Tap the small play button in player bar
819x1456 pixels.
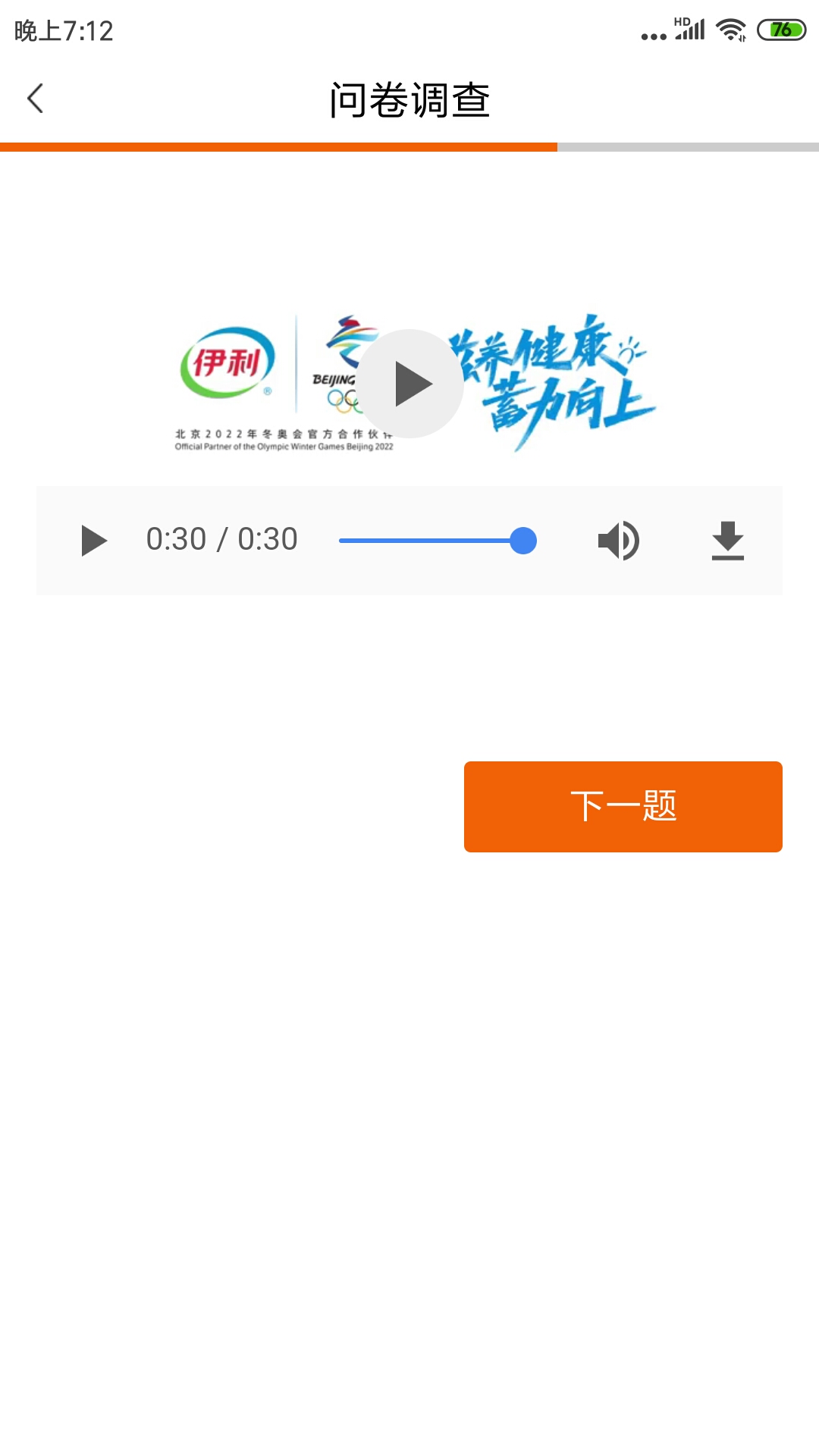[x=93, y=541]
